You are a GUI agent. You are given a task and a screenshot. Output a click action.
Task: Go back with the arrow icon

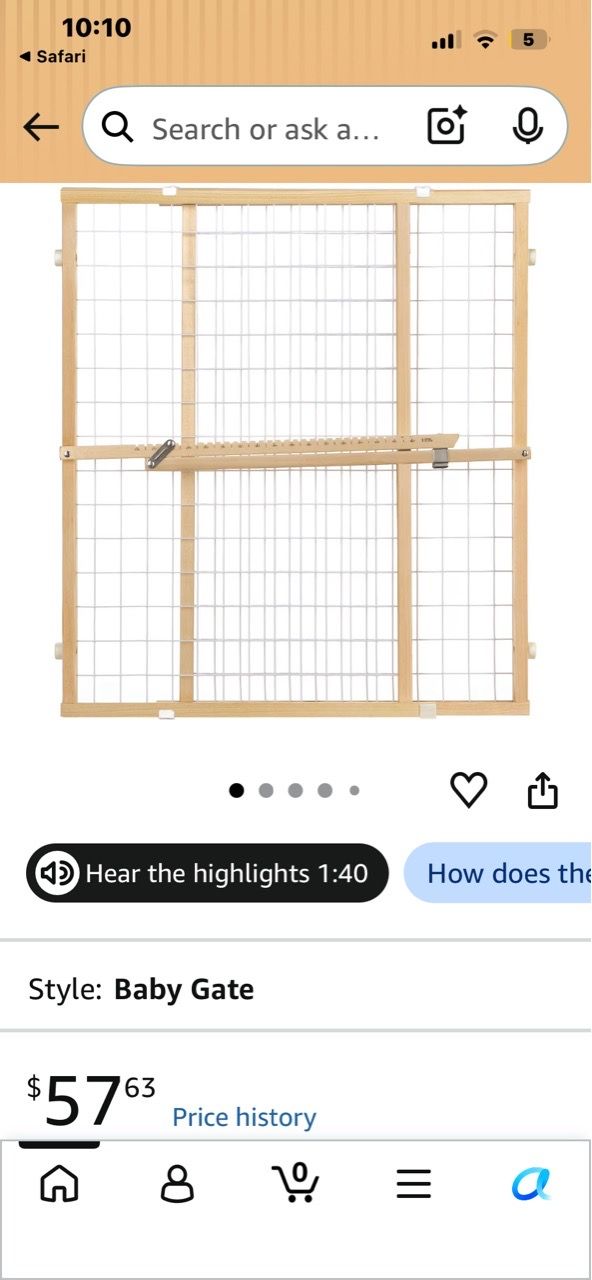pos(41,127)
